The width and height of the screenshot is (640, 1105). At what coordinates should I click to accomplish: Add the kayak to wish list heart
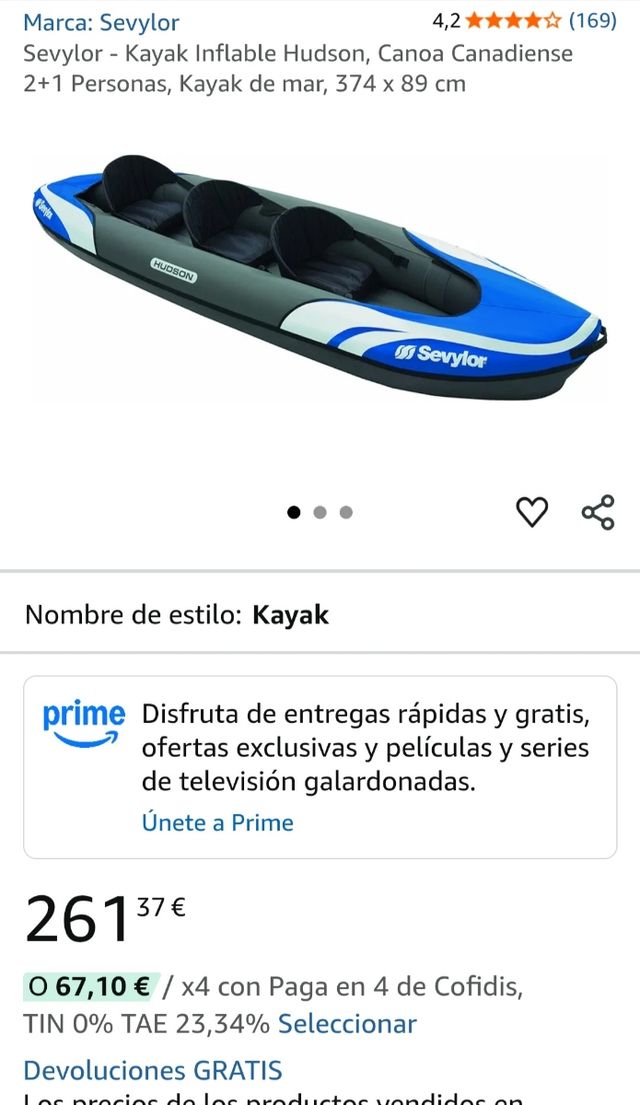(532, 512)
